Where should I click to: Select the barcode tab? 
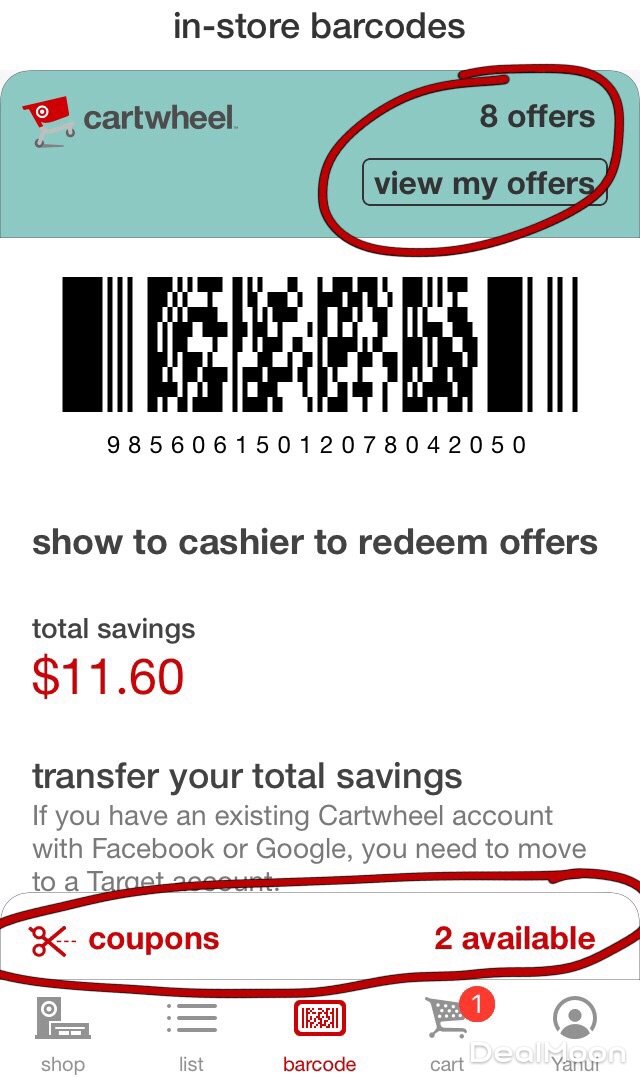pyautogui.click(x=319, y=1033)
